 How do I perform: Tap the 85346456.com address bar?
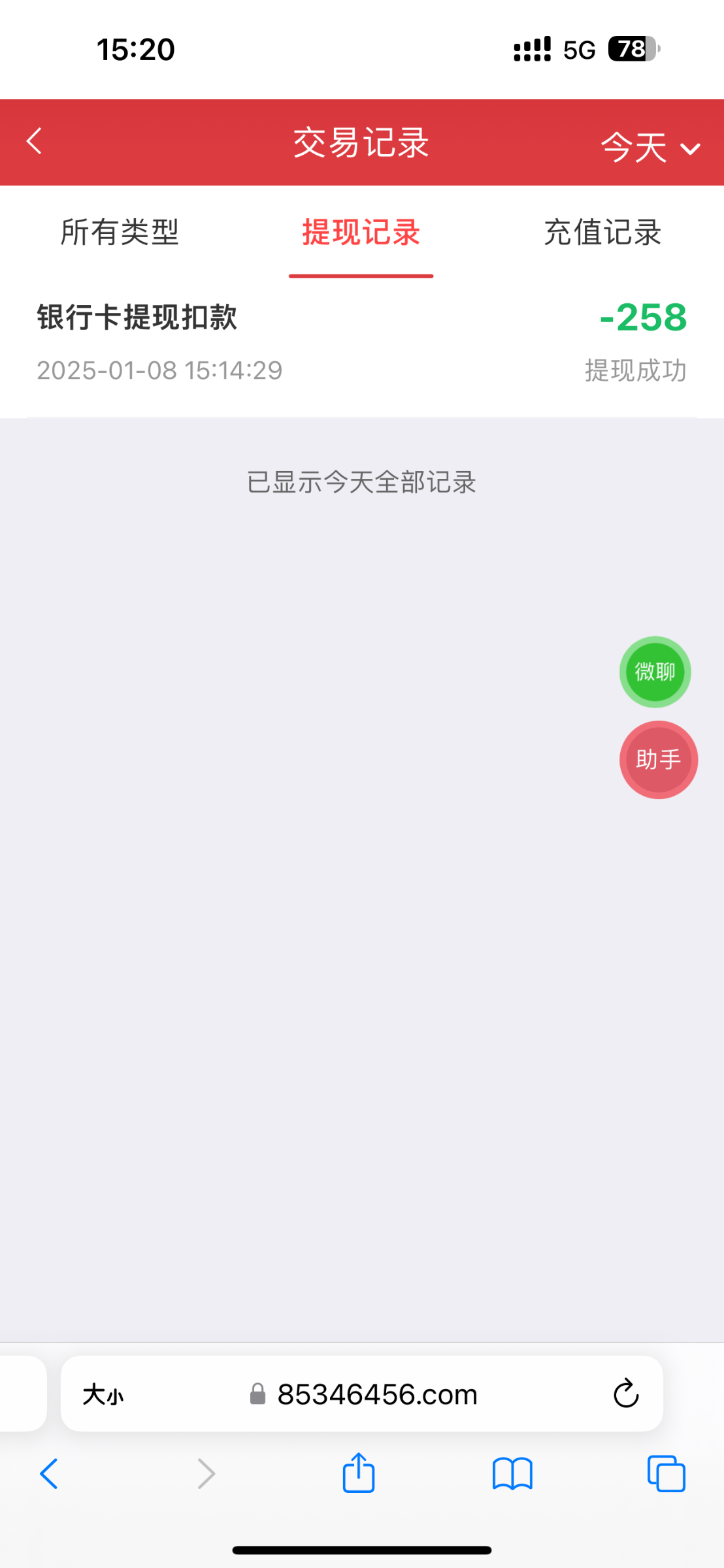click(377, 1395)
